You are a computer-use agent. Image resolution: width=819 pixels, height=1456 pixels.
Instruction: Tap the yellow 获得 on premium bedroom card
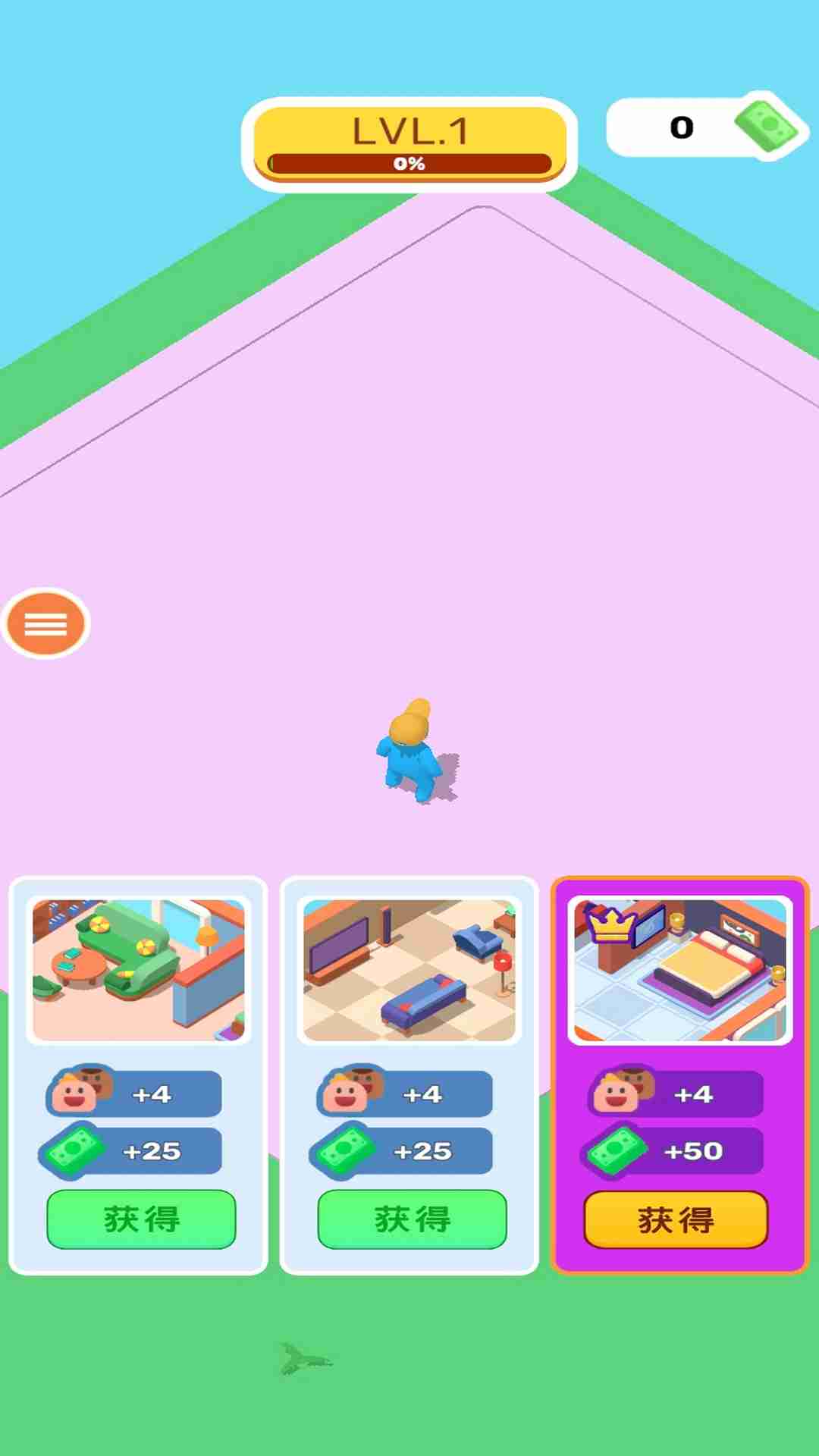[676, 1219]
